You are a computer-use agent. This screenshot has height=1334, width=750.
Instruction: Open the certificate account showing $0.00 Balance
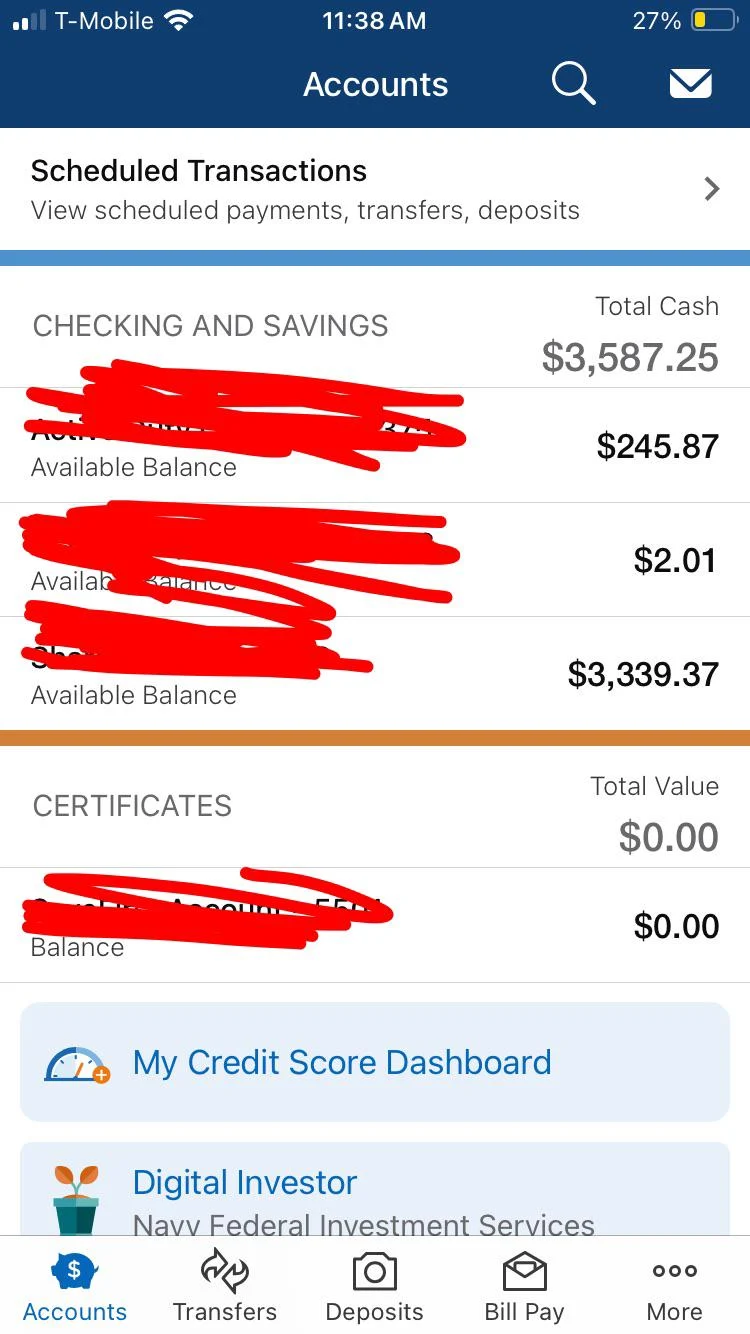point(375,925)
